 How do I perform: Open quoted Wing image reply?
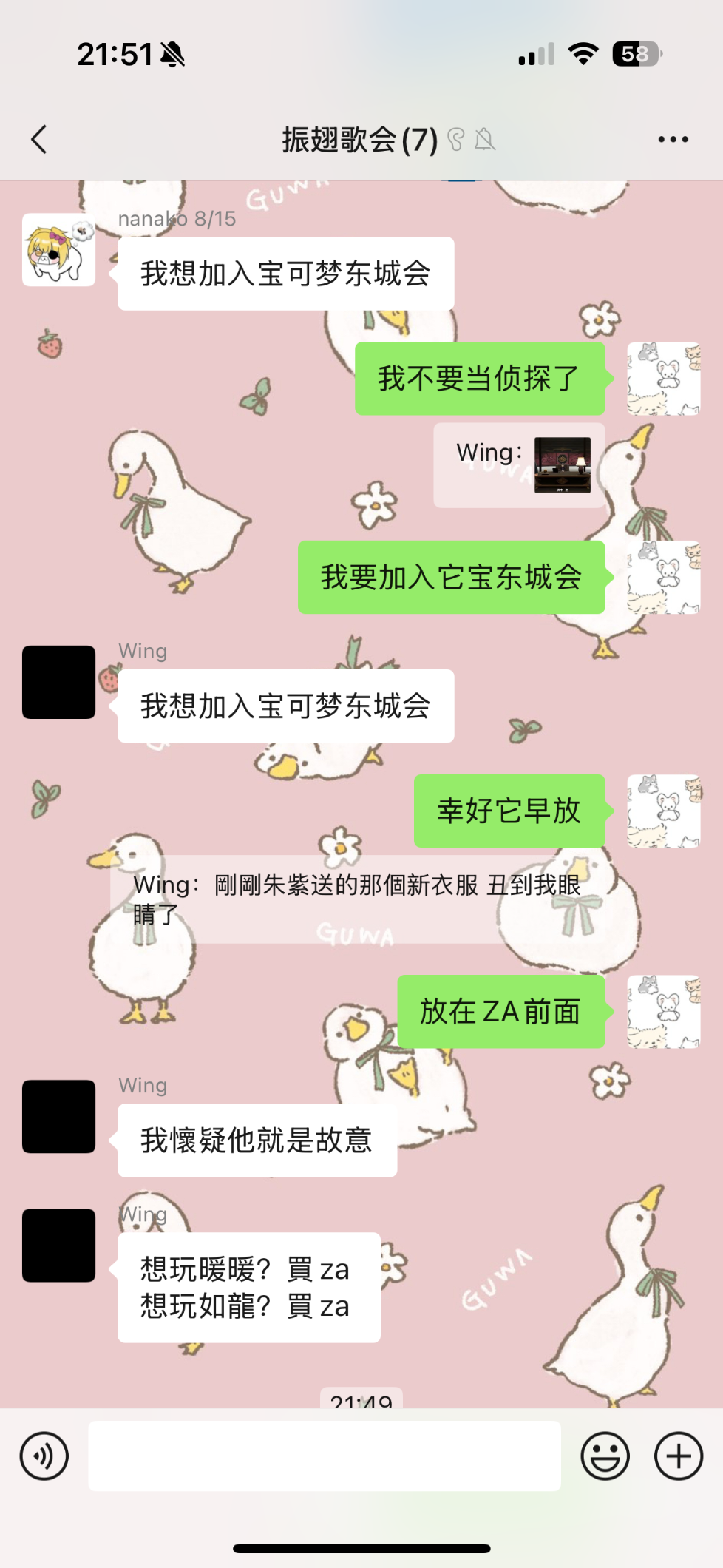tap(519, 465)
